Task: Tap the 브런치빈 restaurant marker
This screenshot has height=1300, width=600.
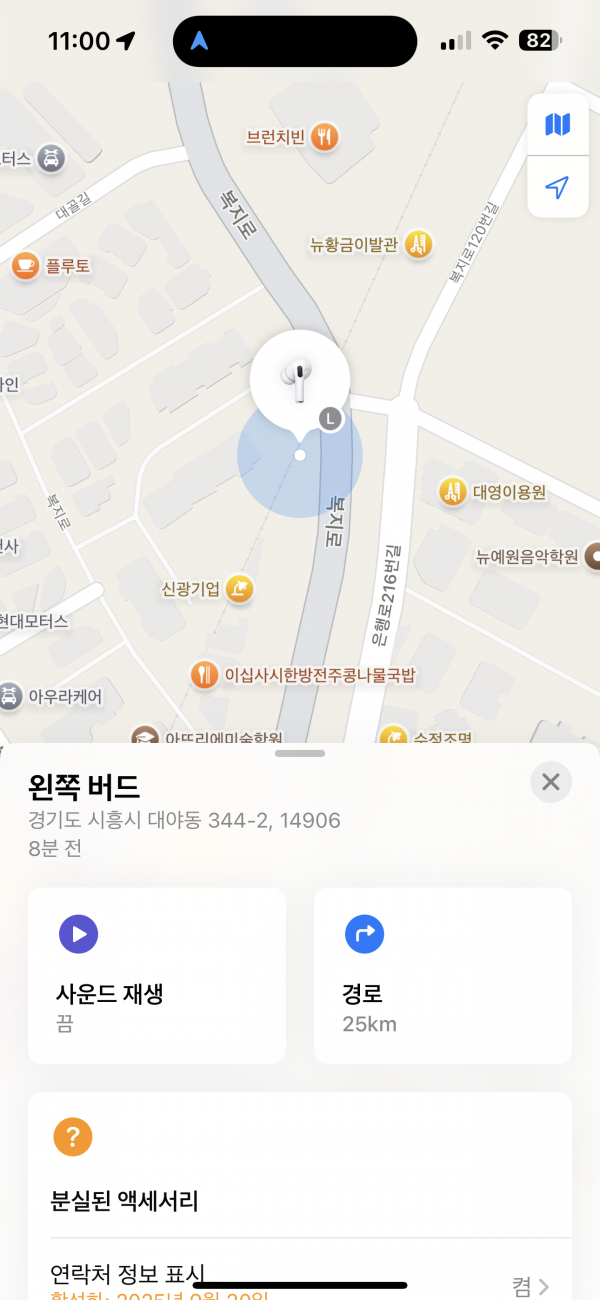Action: tap(323, 136)
